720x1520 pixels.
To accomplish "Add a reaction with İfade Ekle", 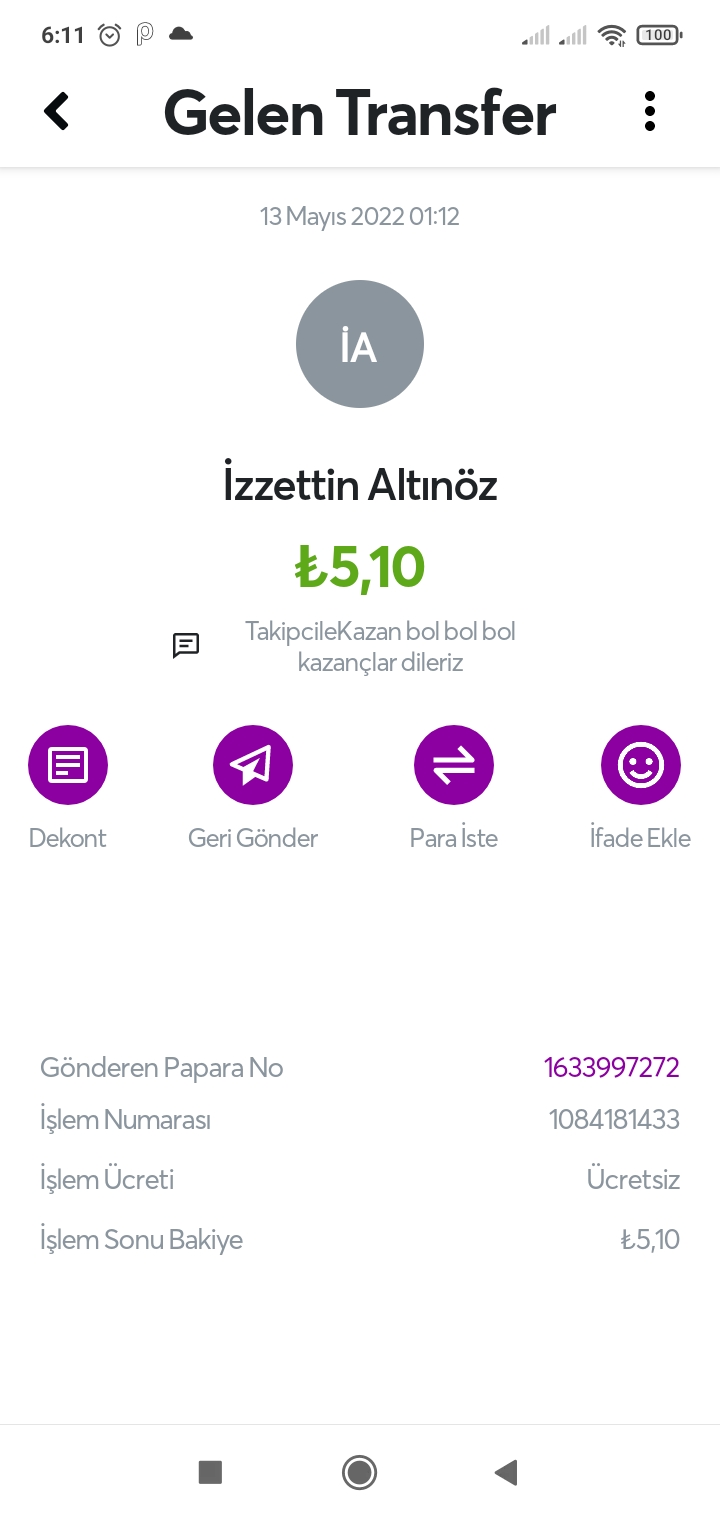I will 640,765.
